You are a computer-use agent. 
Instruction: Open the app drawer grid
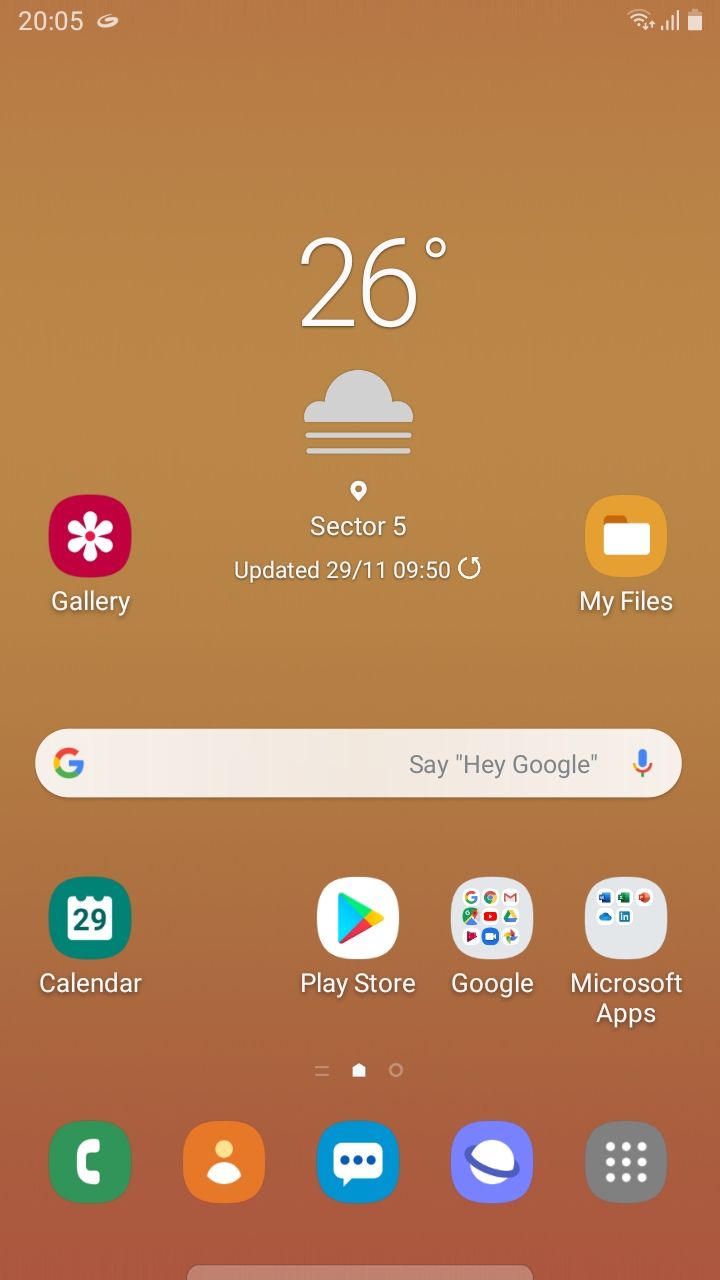tap(626, 1162)
